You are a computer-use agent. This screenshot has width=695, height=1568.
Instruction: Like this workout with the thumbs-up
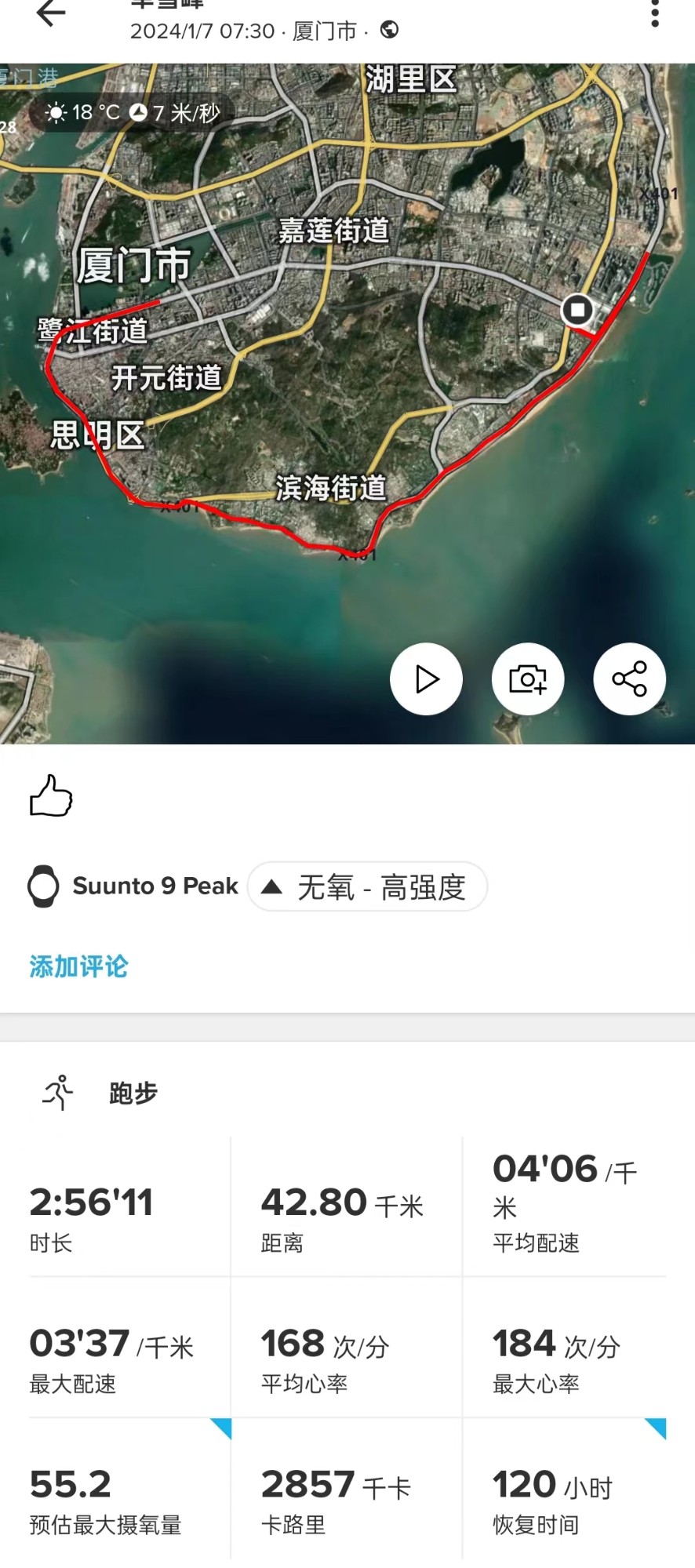click(x=51, y=796)
